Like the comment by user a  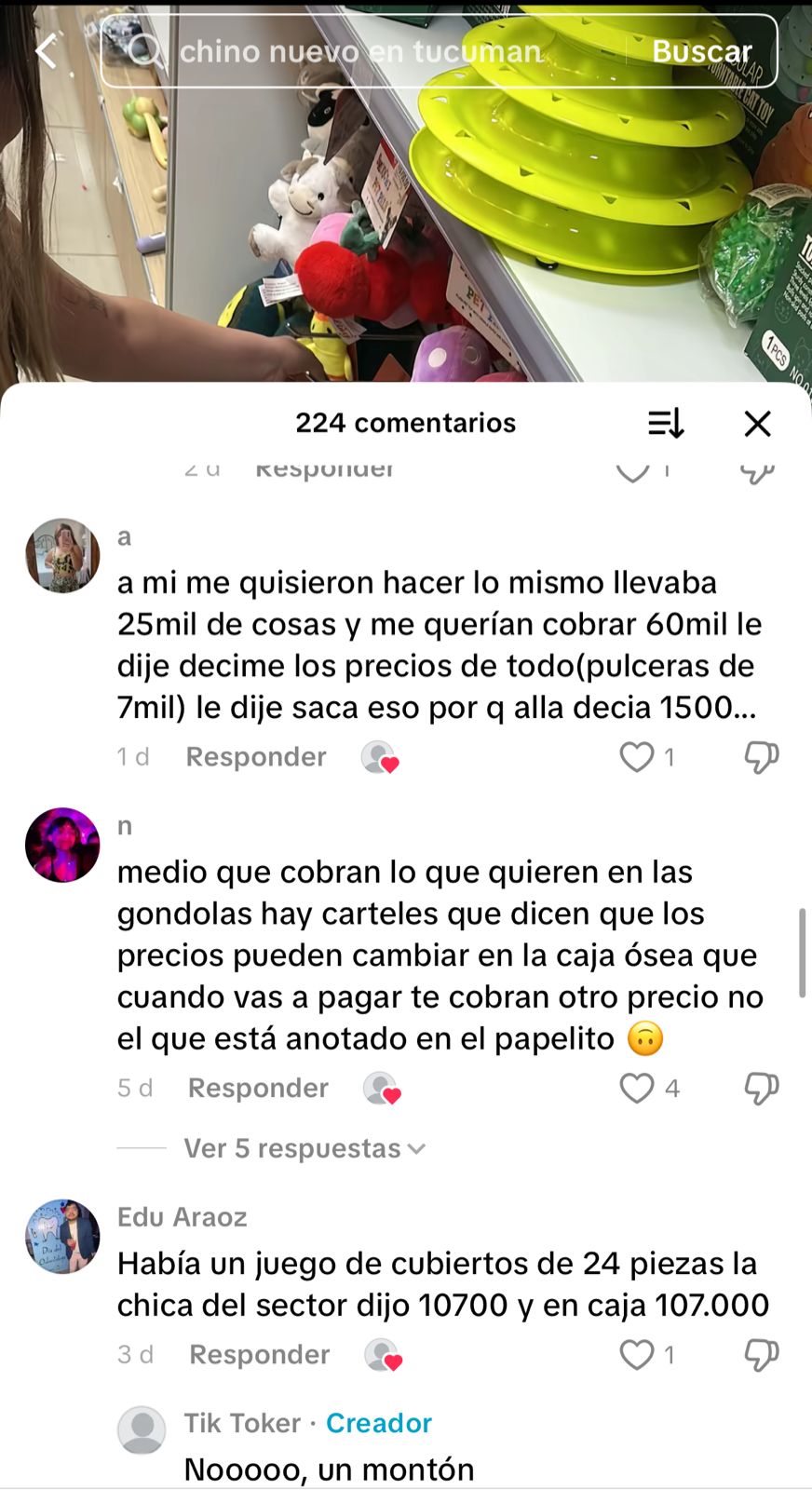tap(637, 757)
